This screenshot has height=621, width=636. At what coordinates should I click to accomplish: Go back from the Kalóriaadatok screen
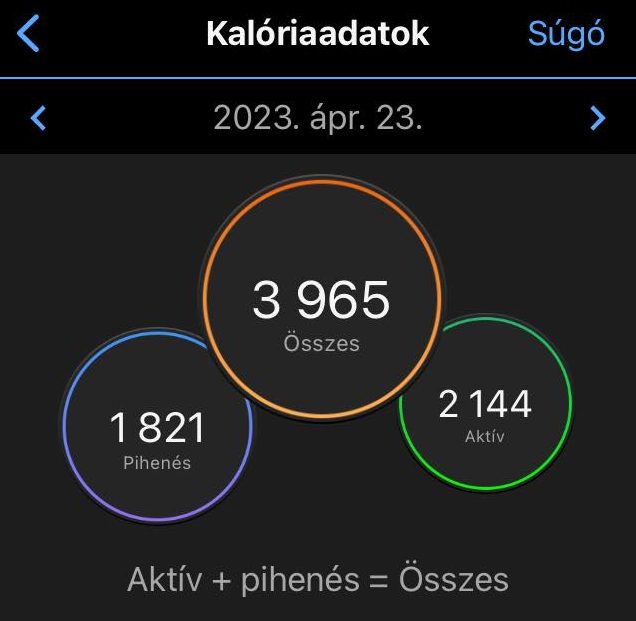29,34
